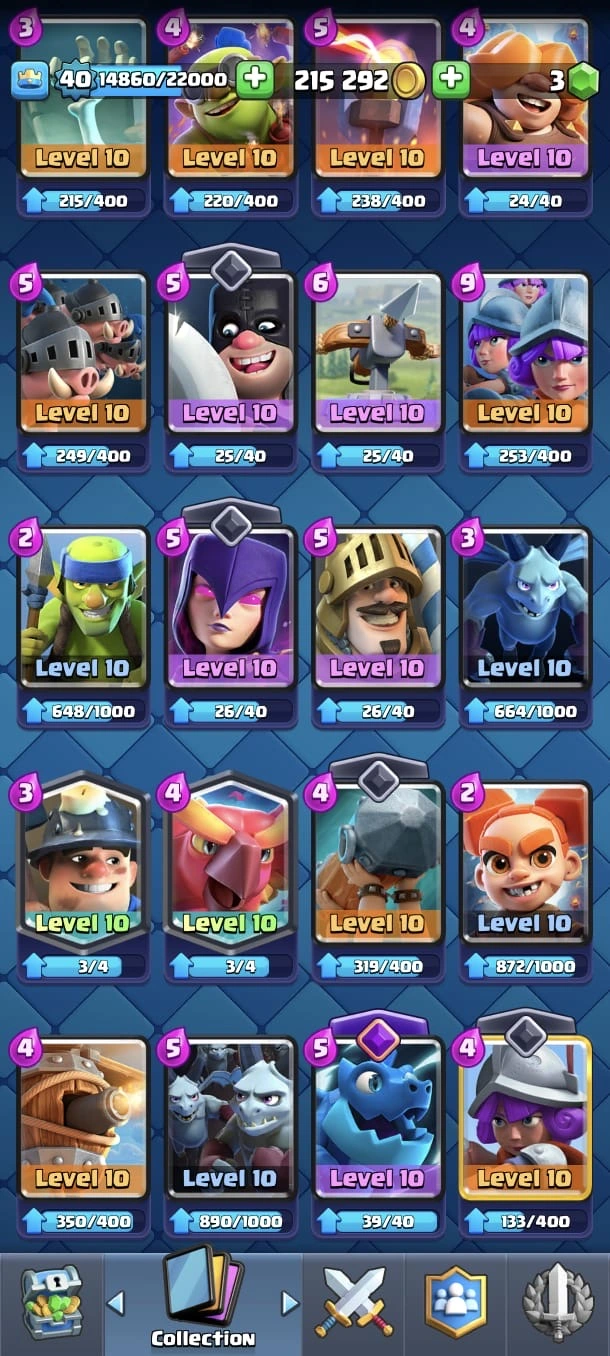Tap the Prince card with golden helmet

[378, 610]
